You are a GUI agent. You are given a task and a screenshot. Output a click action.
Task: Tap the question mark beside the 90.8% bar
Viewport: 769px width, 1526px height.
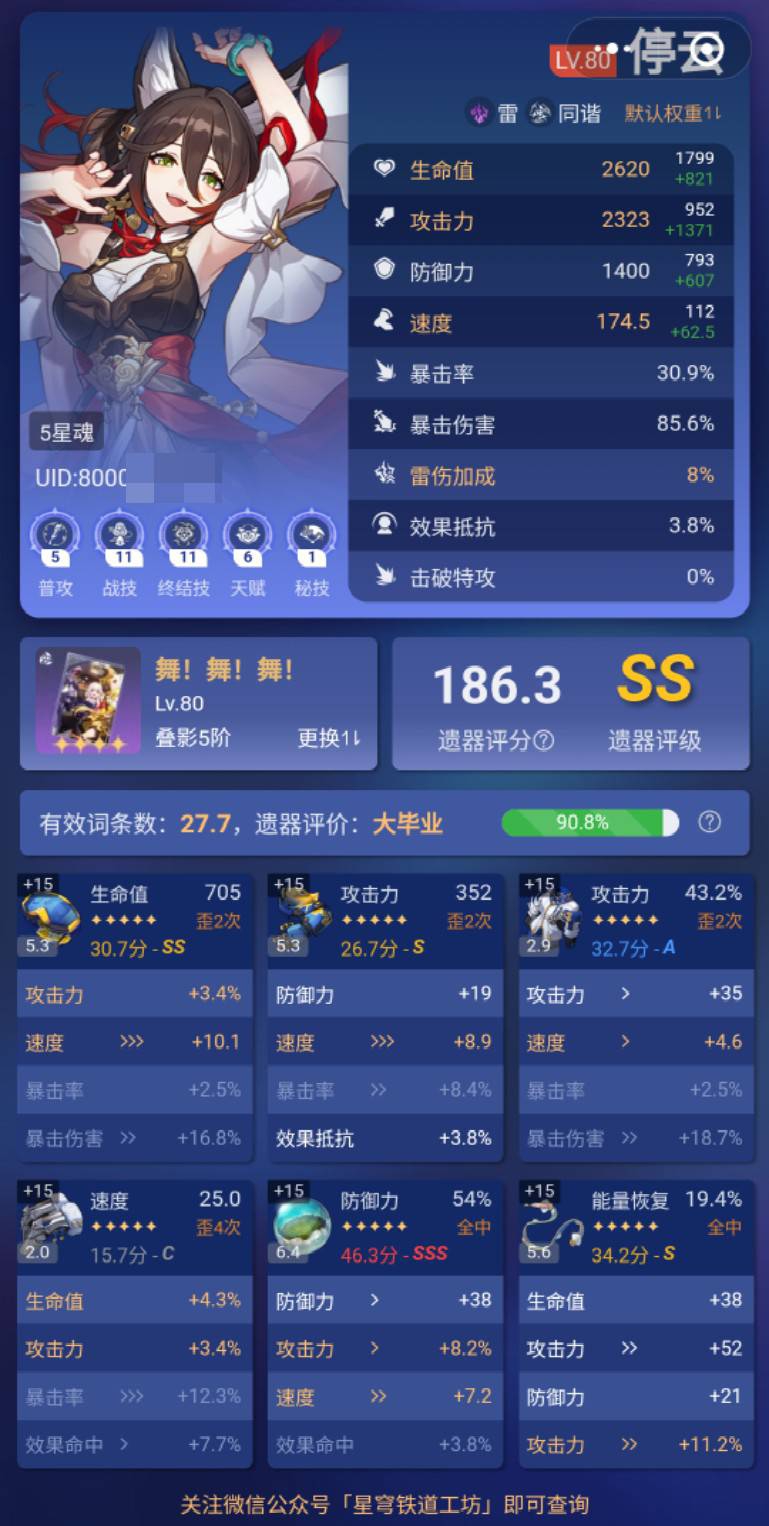point(709,822)
